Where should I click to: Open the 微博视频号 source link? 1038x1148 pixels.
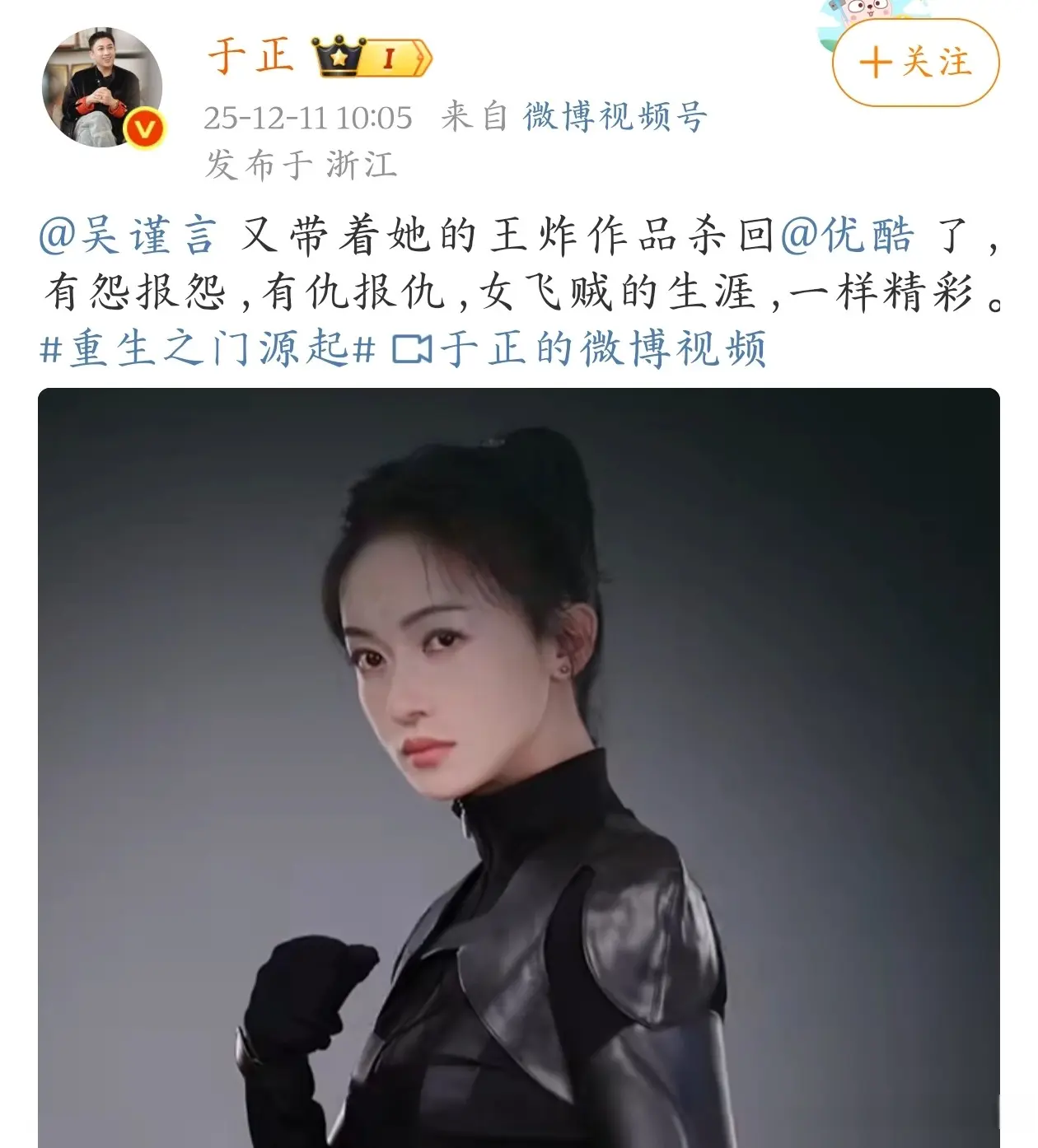pos(615,117)
